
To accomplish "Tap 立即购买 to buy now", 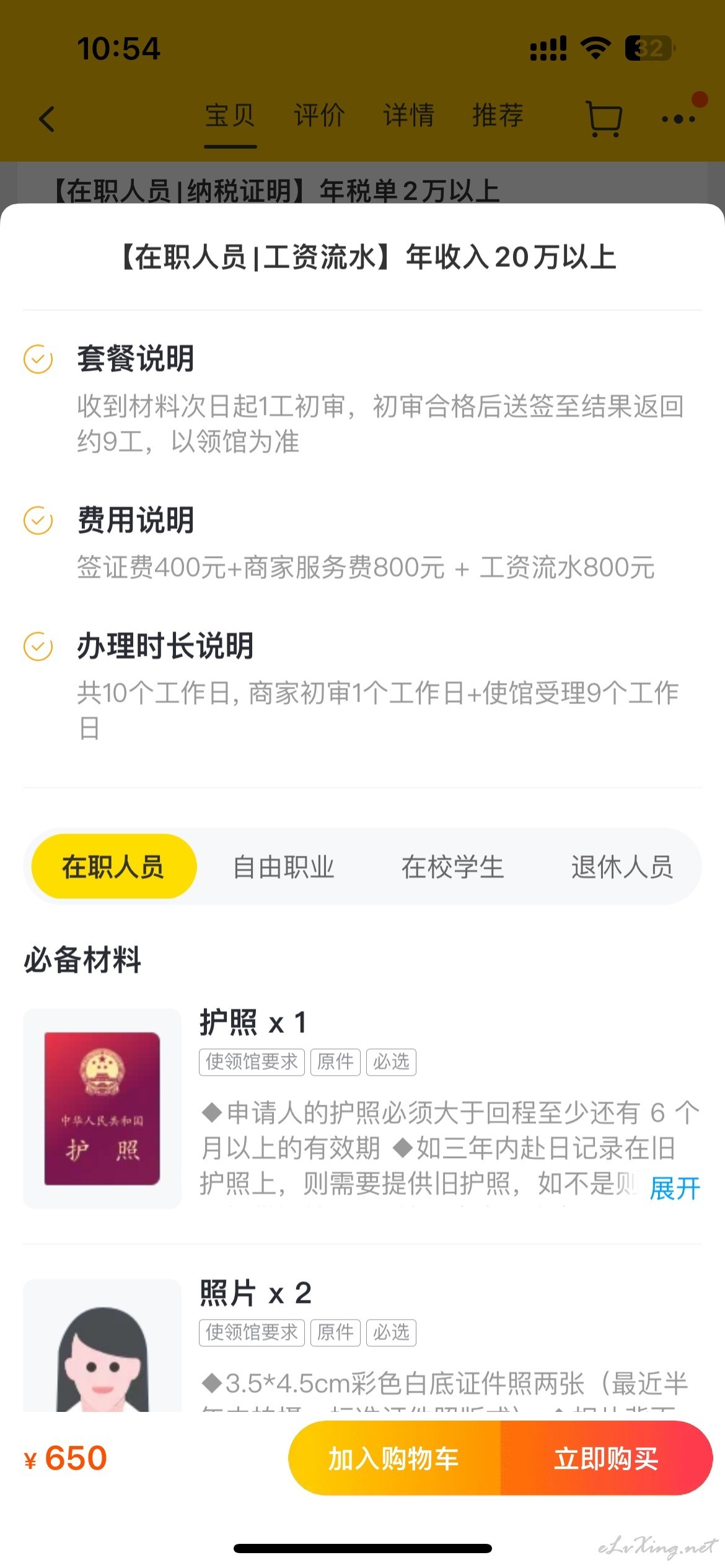I will coord(607,1458).
